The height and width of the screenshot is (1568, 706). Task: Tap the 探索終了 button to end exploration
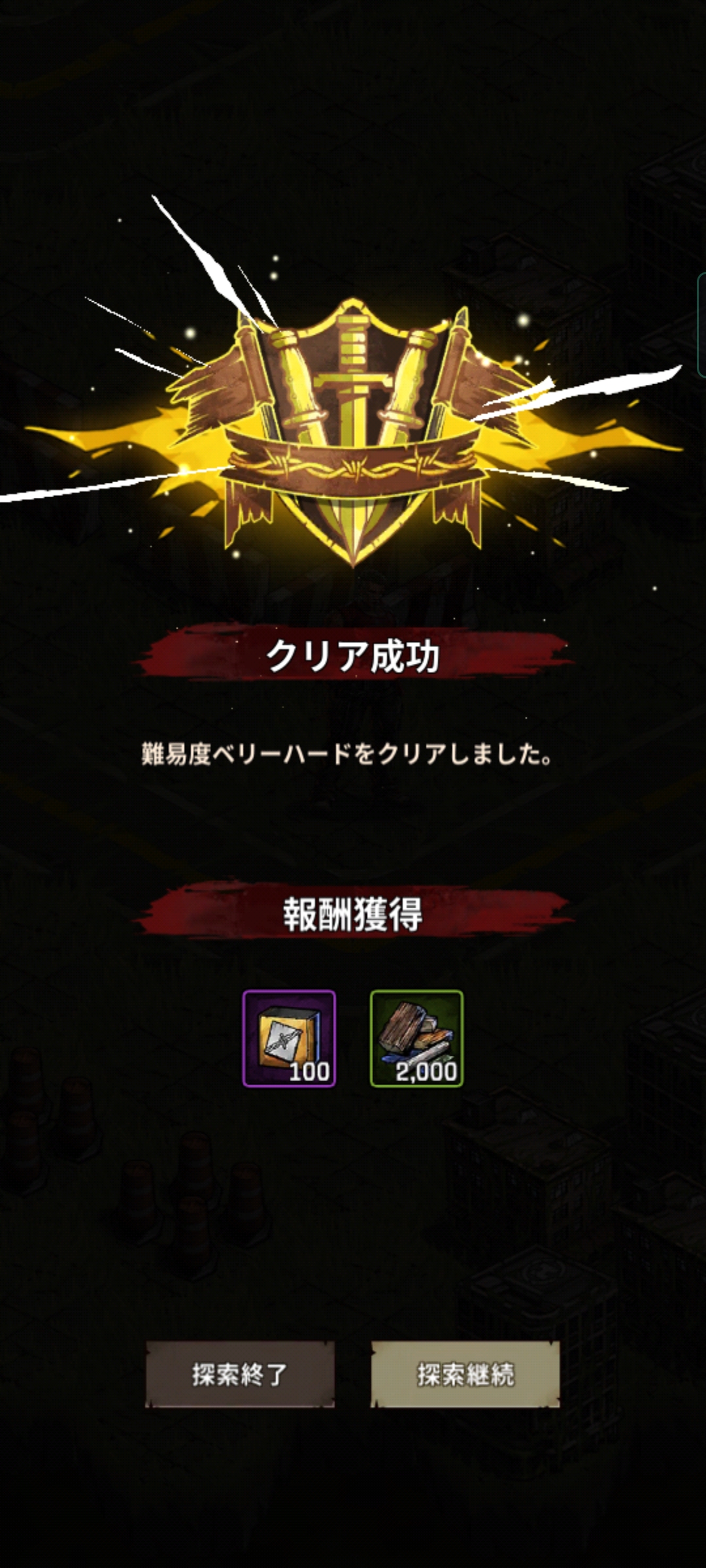[240, 1374]
